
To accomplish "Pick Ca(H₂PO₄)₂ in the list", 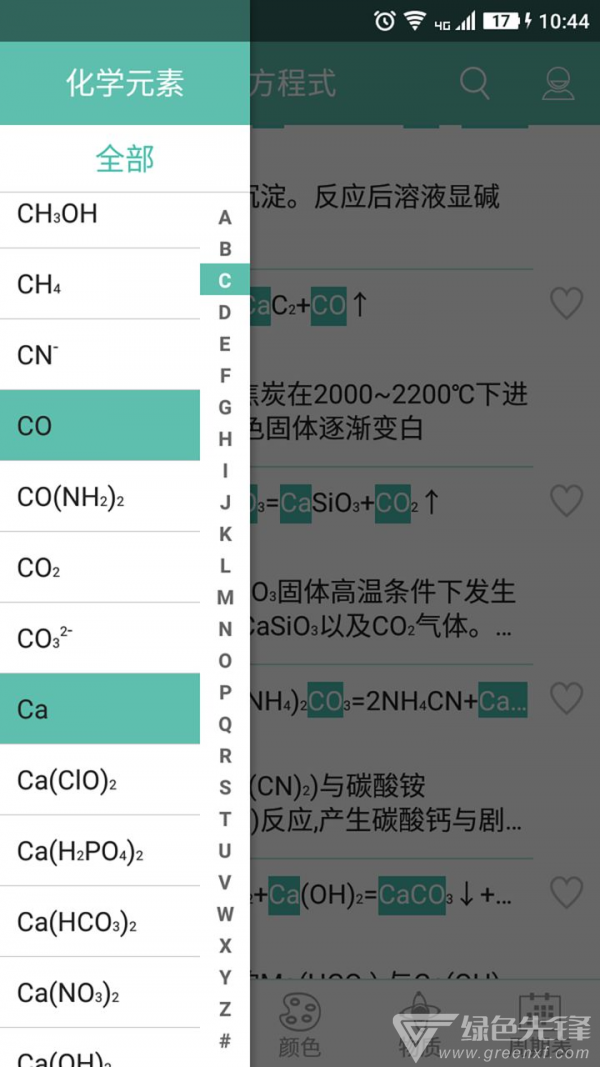I will (100, 851).
